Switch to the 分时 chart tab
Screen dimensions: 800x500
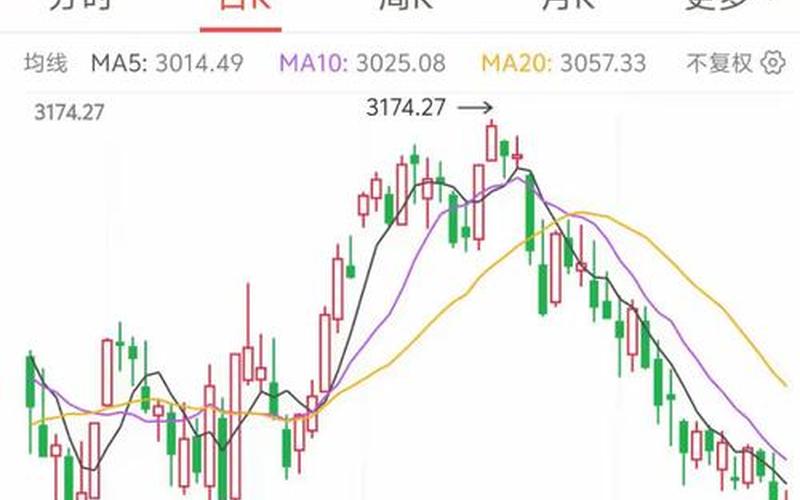[x=75, y=5]
